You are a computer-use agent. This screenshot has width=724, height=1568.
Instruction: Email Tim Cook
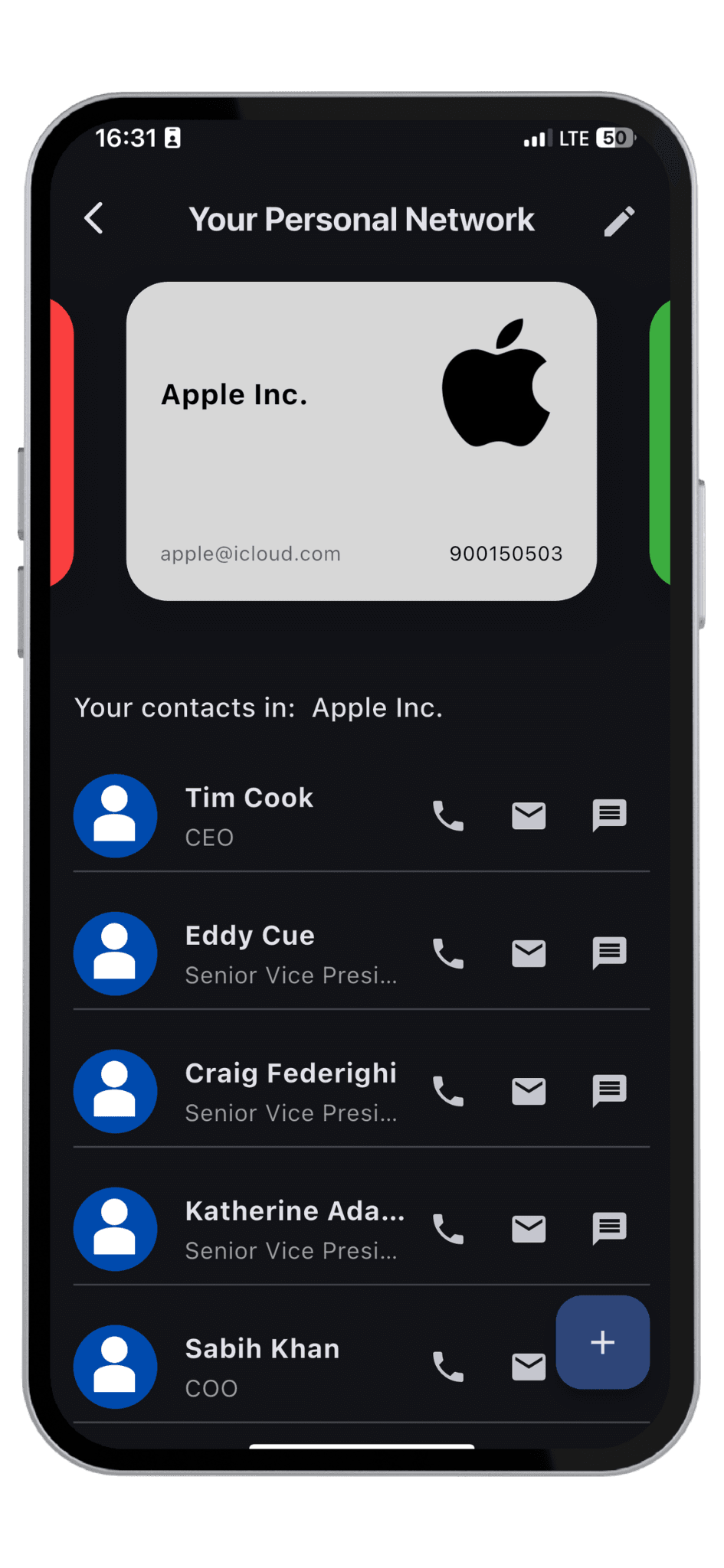pyautogui.click(x=529, y=816)
